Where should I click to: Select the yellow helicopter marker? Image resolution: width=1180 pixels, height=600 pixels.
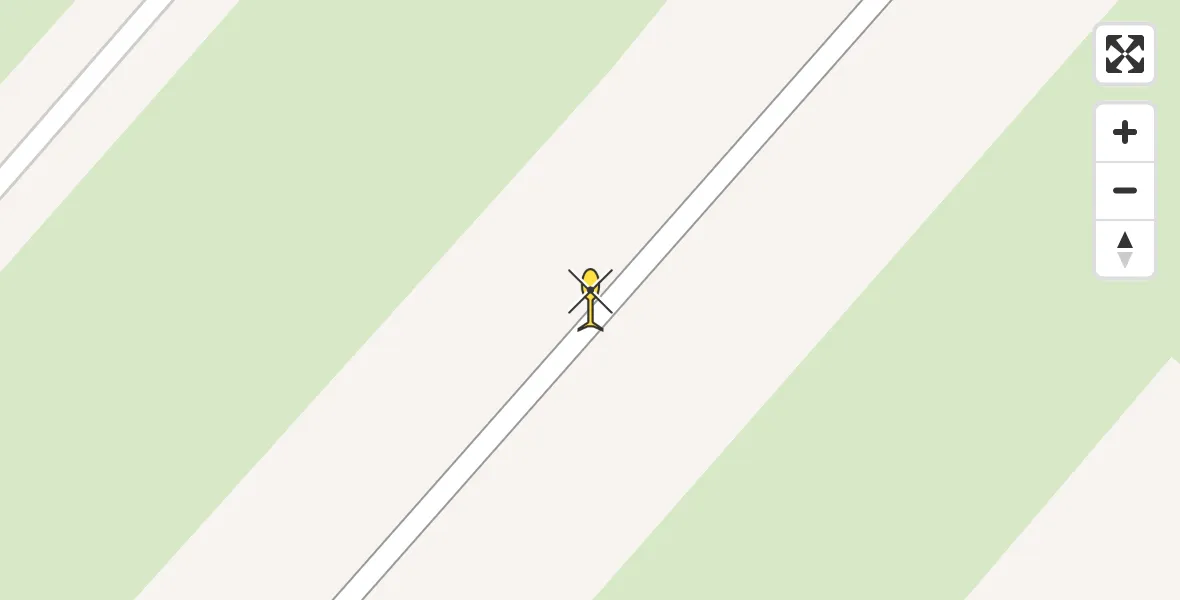591,297
